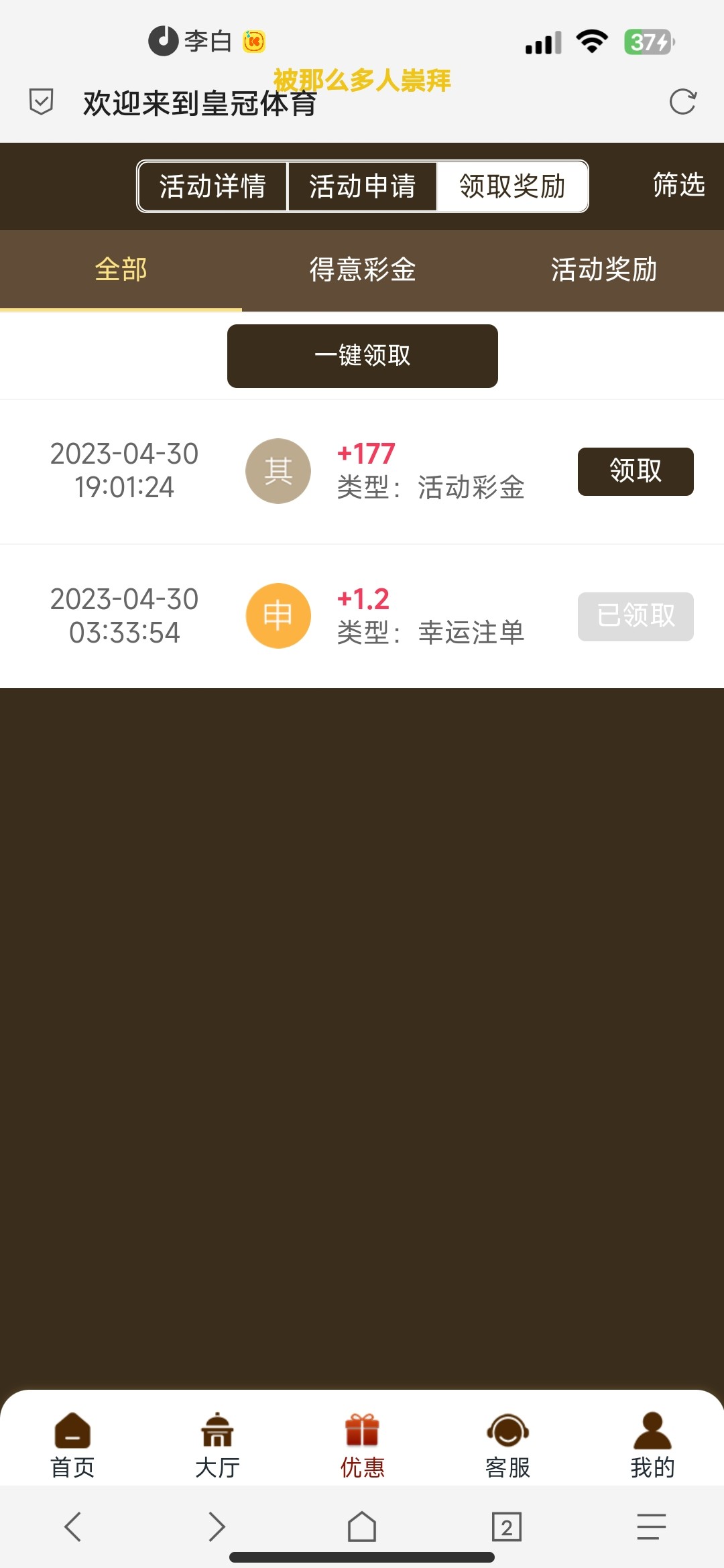Open the browser tab switcher showing 2
The width and height of the screenshot is (724, 1568).
[507, 1527]
